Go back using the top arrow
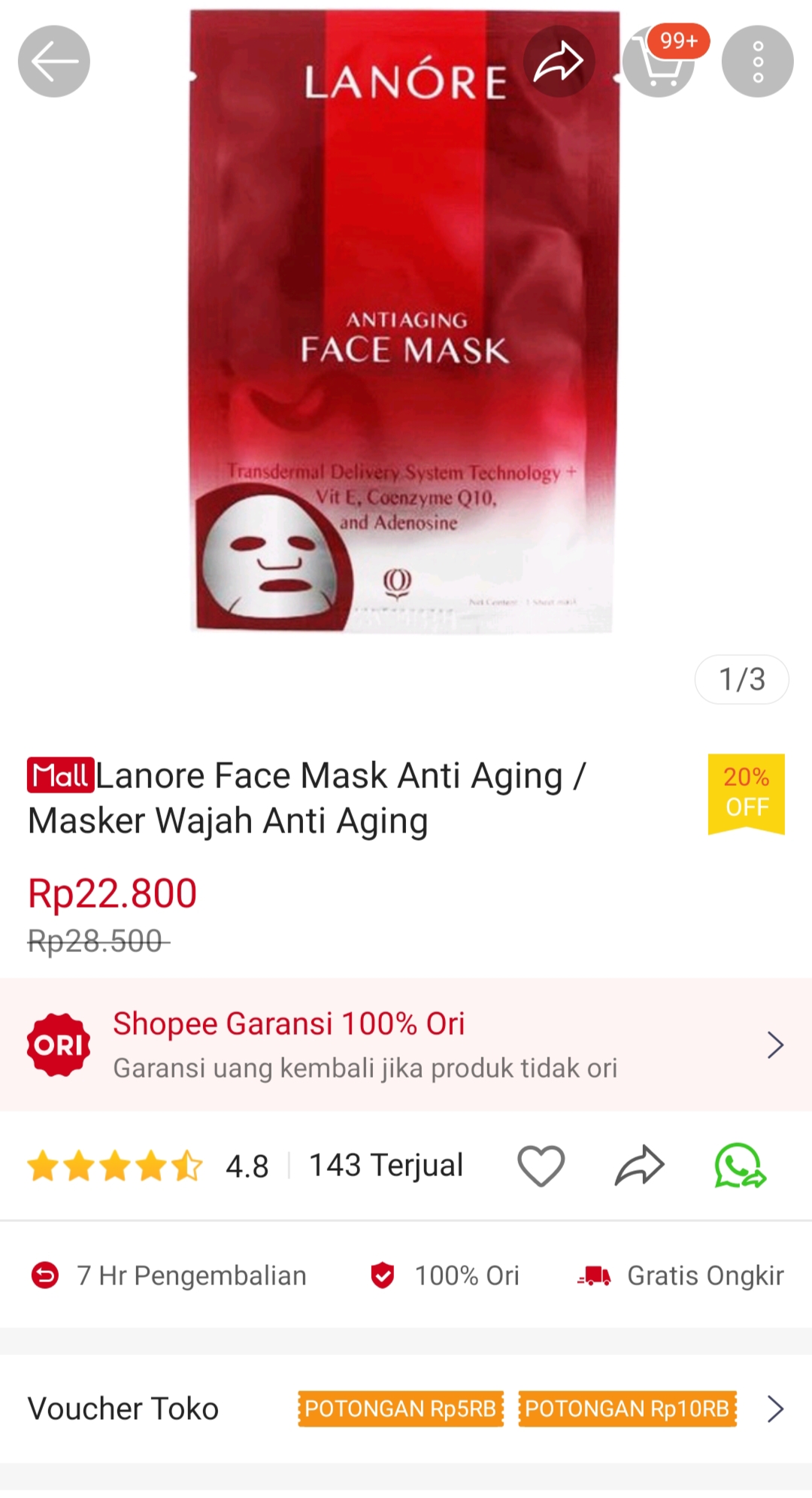 point(54,62)
